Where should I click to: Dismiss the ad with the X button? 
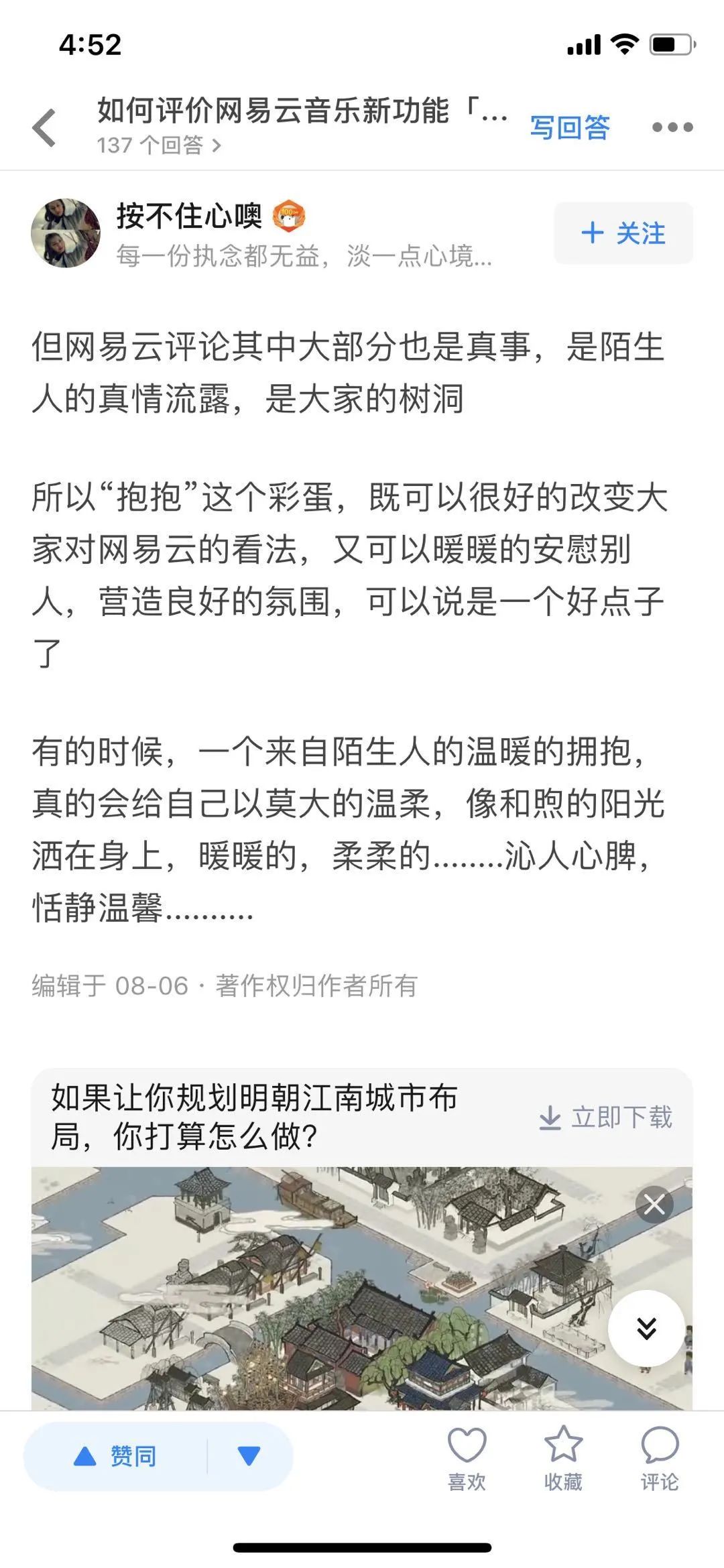point(654,1205)
